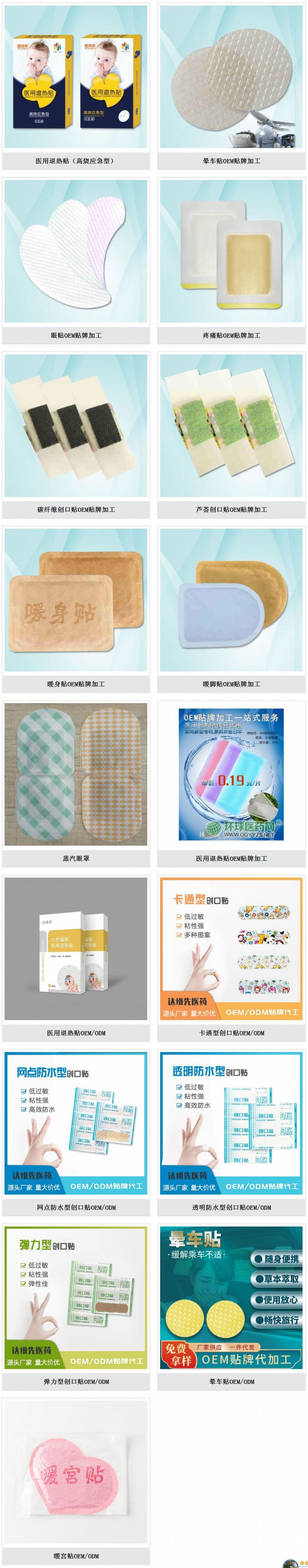Select the 疼痛贴OEM贴牌加工 product

232,251
